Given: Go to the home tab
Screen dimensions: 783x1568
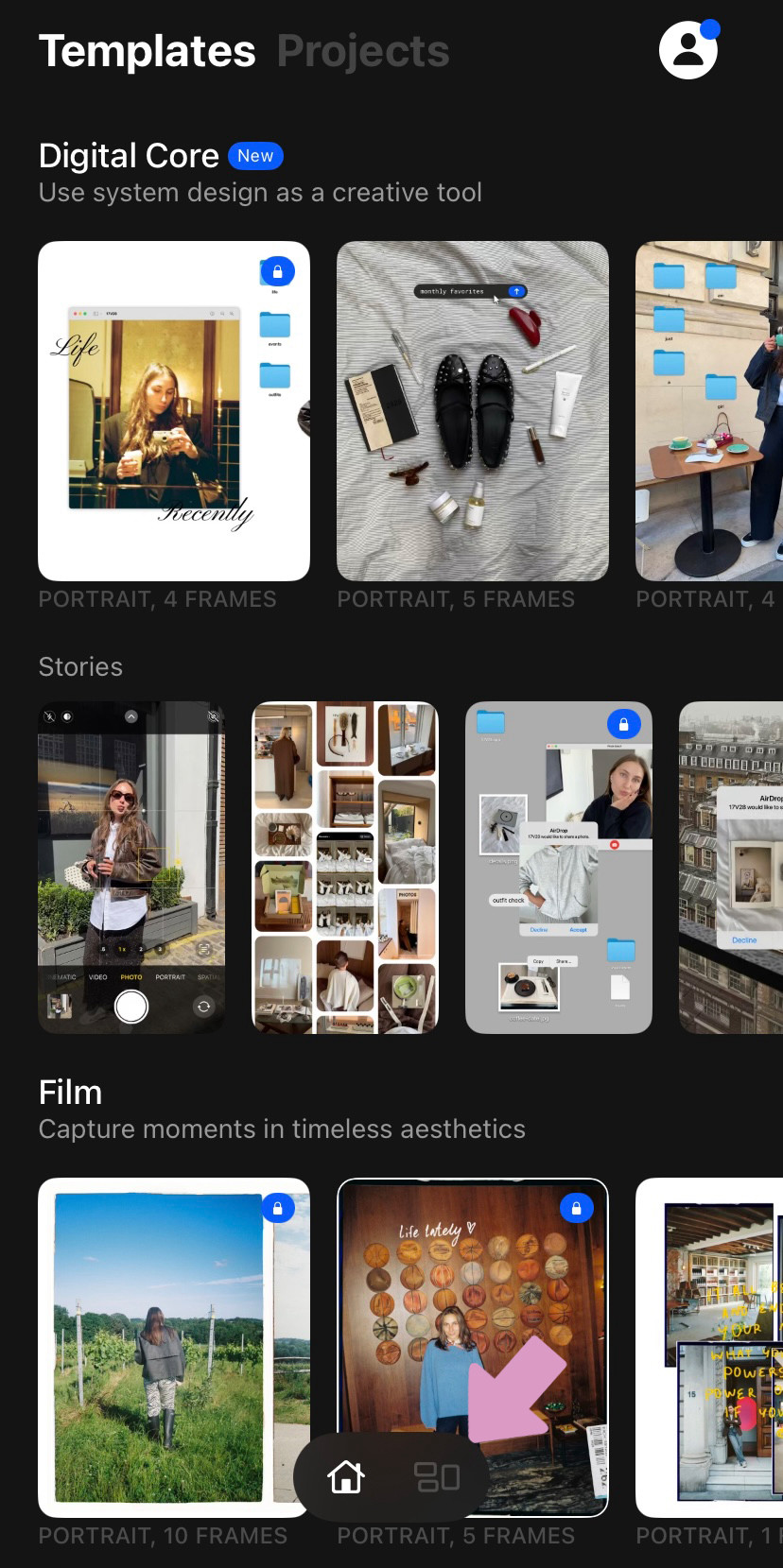Looking at the screenshot, I should [x=346, y=1476].
